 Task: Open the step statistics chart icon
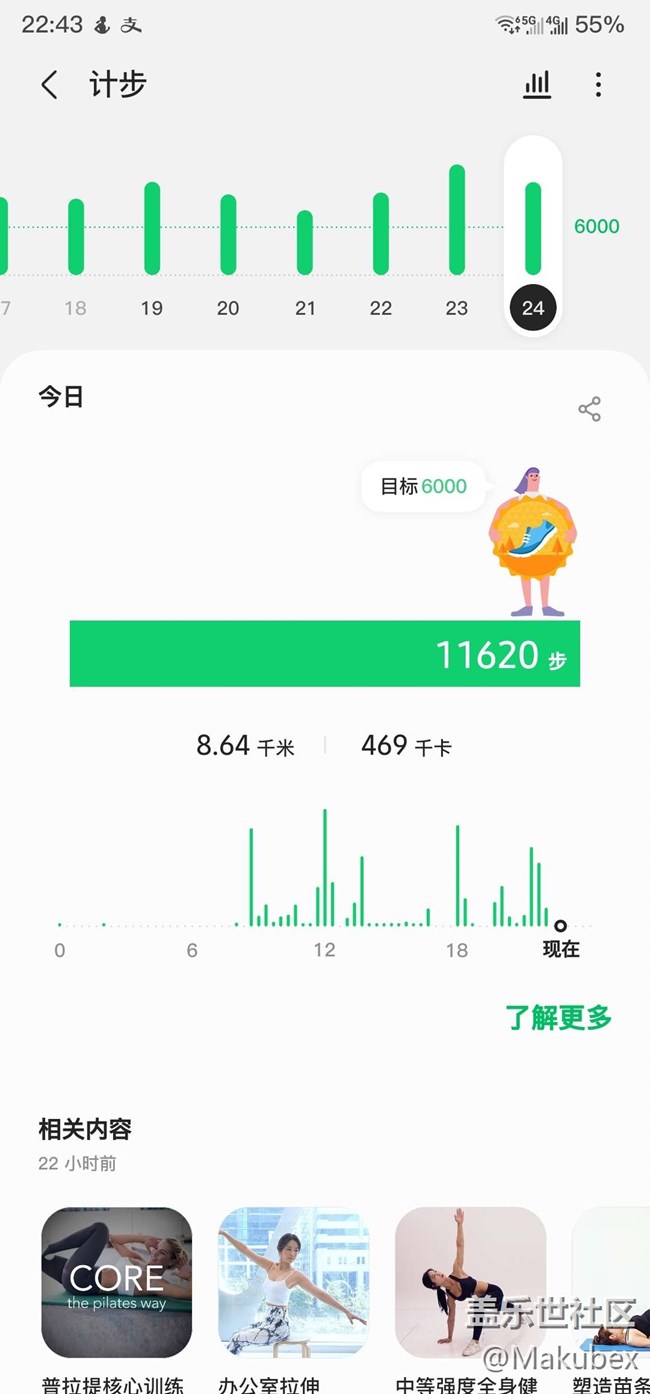pyautogui.click(x=537, y=85)
